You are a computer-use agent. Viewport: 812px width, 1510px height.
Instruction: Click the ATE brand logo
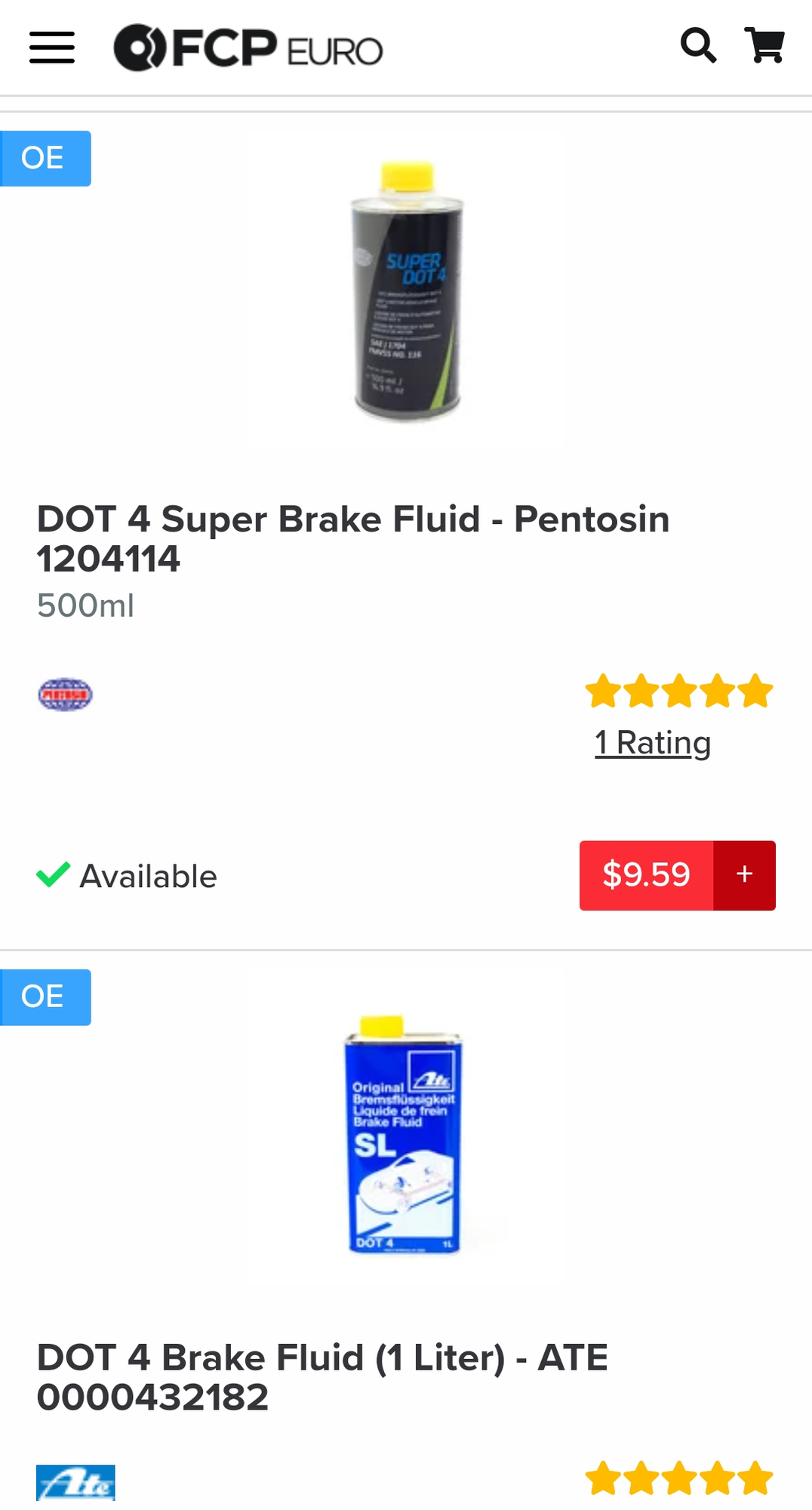pos(75,1484)
